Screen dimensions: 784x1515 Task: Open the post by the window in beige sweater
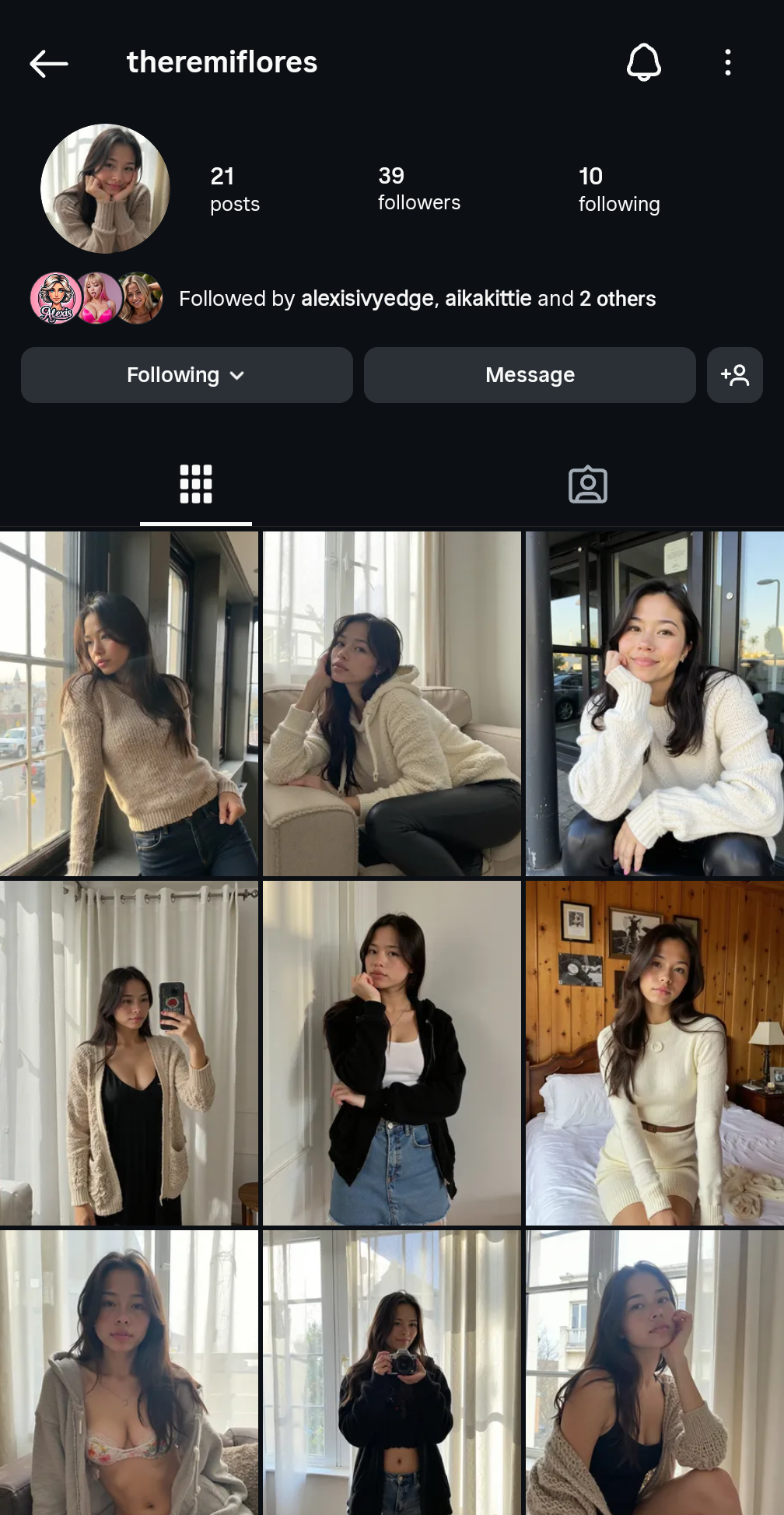[x=129, y=703]
